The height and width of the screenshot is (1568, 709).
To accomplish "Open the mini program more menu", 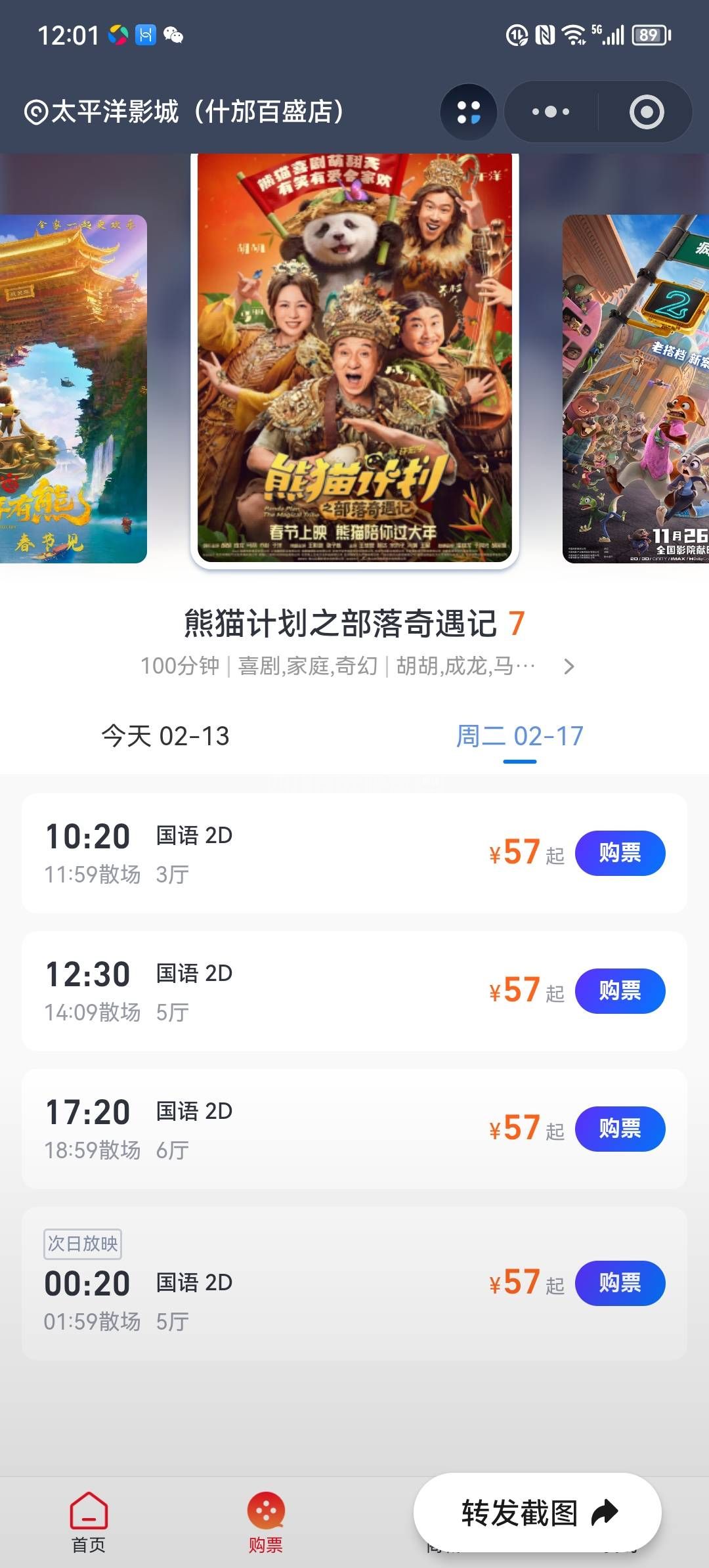I will [x=551, y=112].
